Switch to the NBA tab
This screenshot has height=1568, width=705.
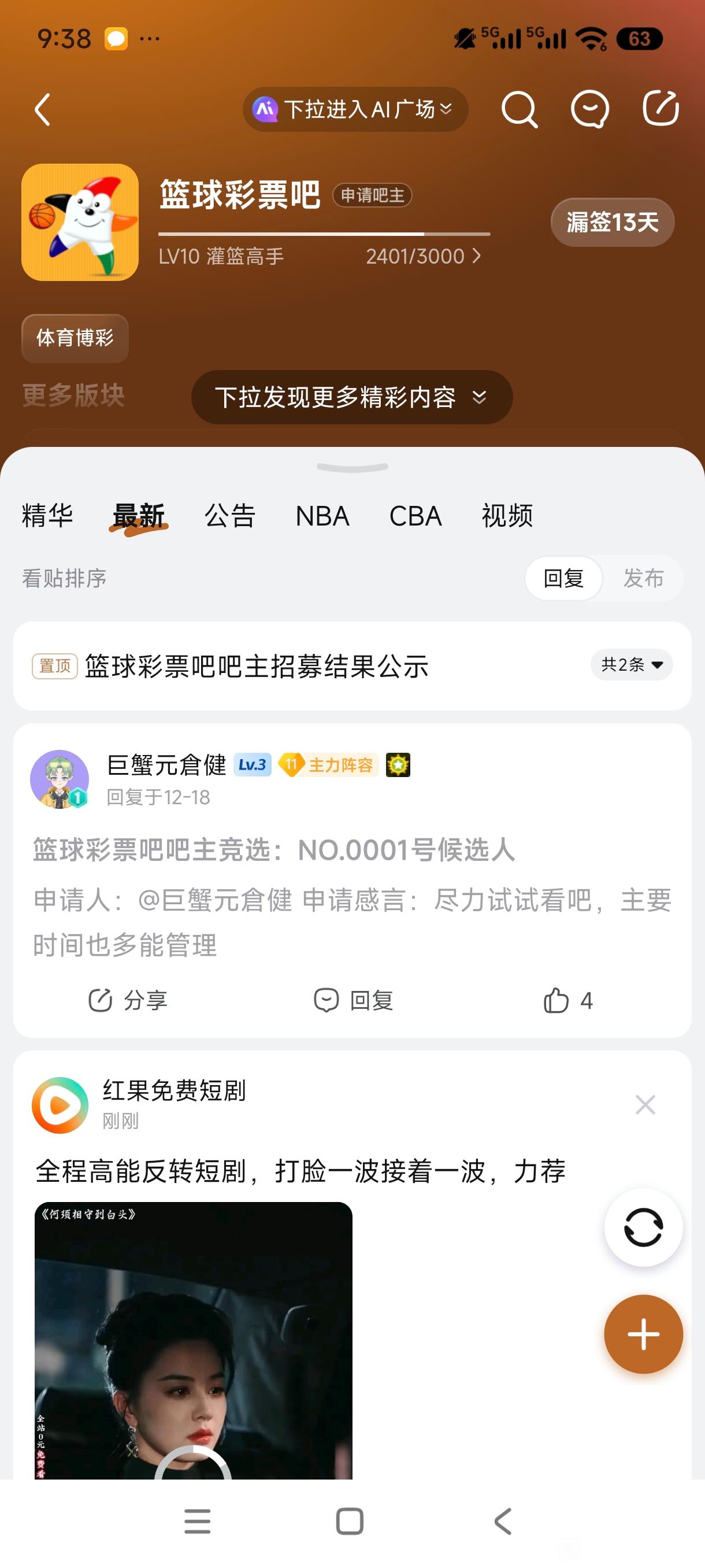coord(322,516)
